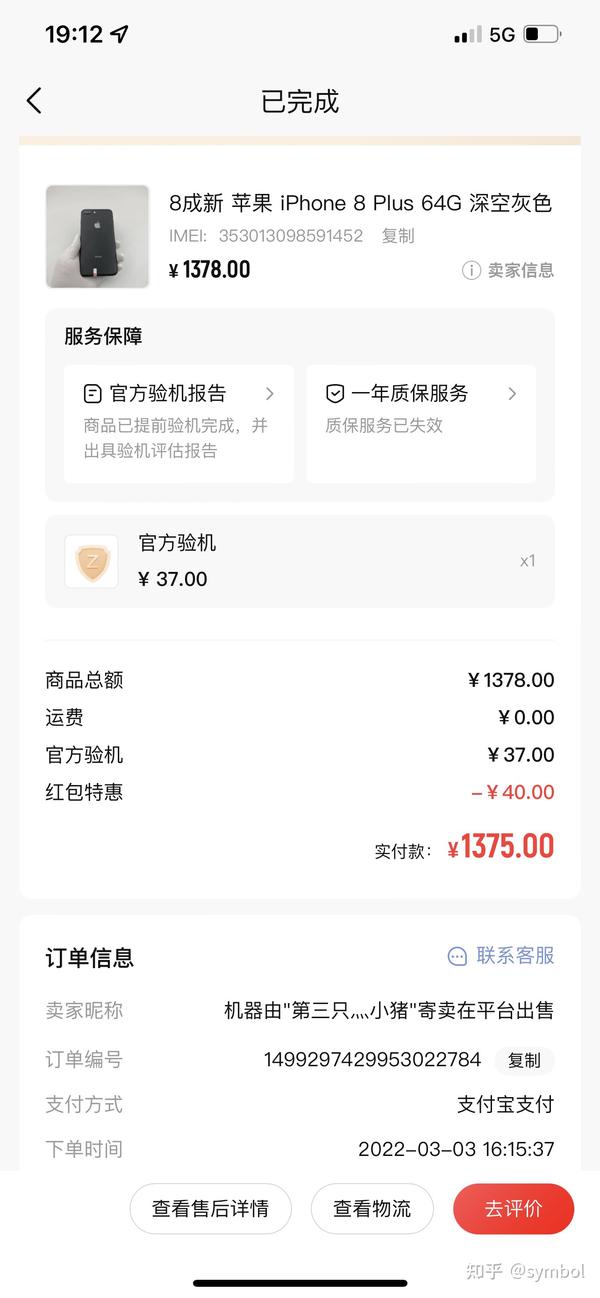Tap 查看售后详情 button
Image resolution: width=600 pixels, height=1298 pixels.
[211, 1208]
